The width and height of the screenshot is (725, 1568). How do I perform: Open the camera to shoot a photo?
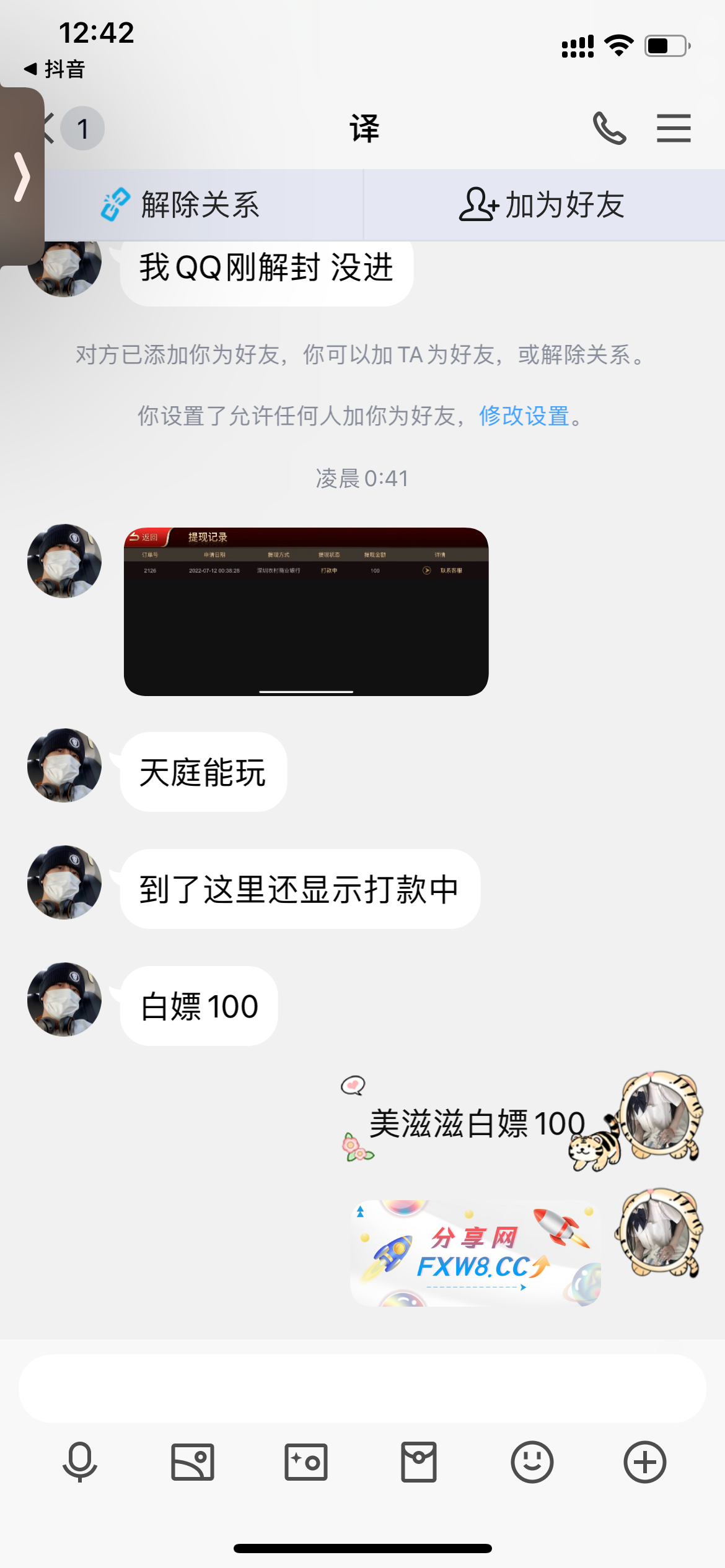point(305,1461)
